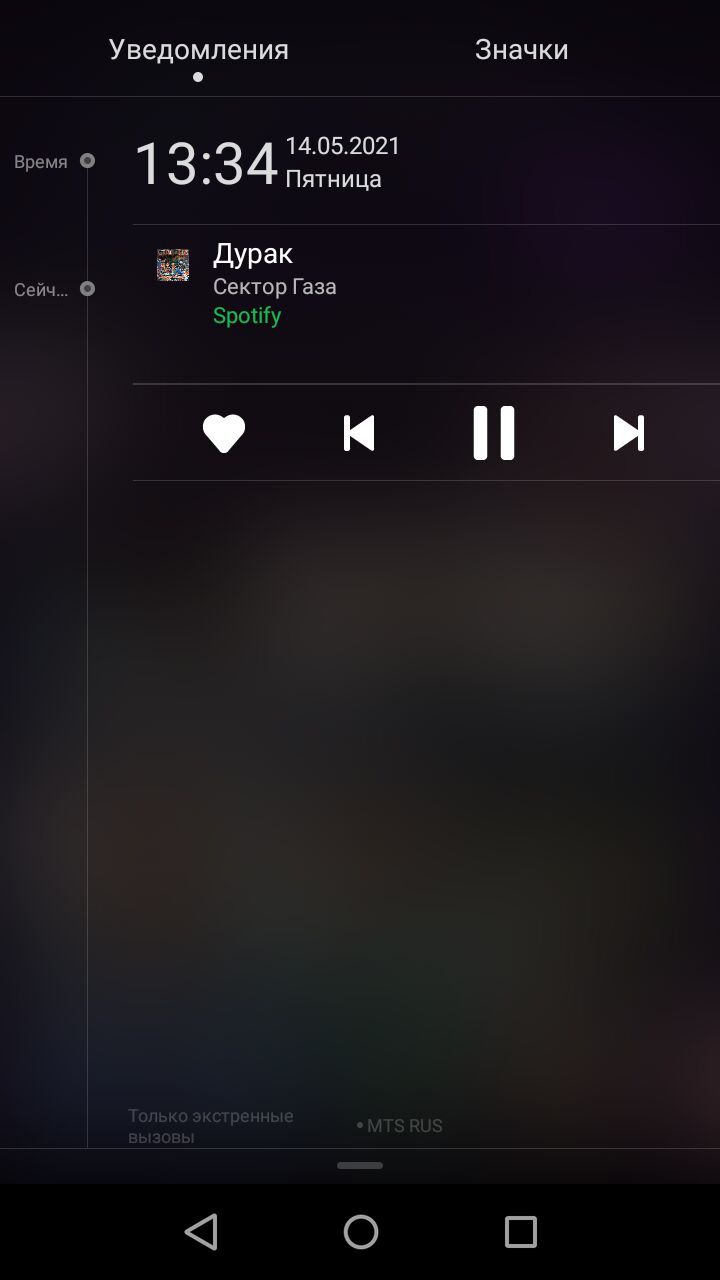
Task: Go to the home screen
Action: tap(360, 1232)
